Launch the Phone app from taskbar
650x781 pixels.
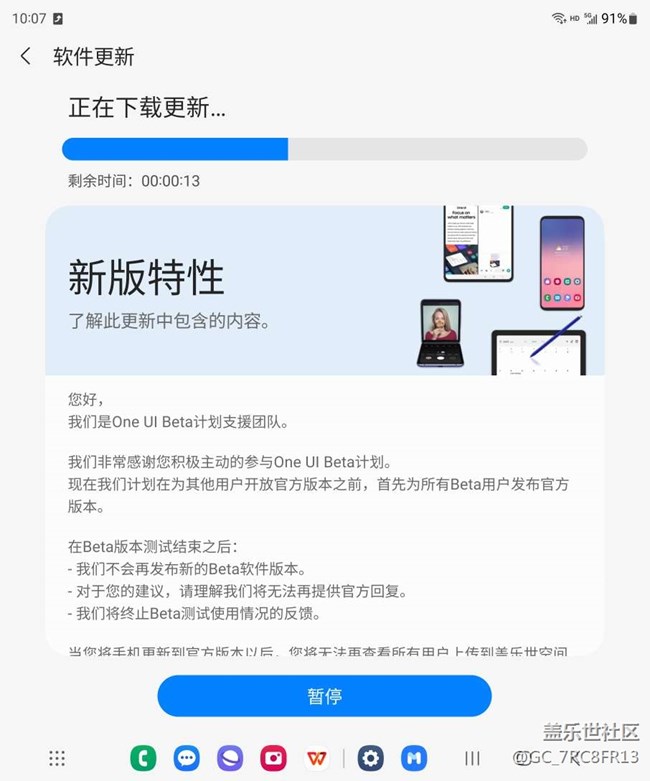(143, 758)
